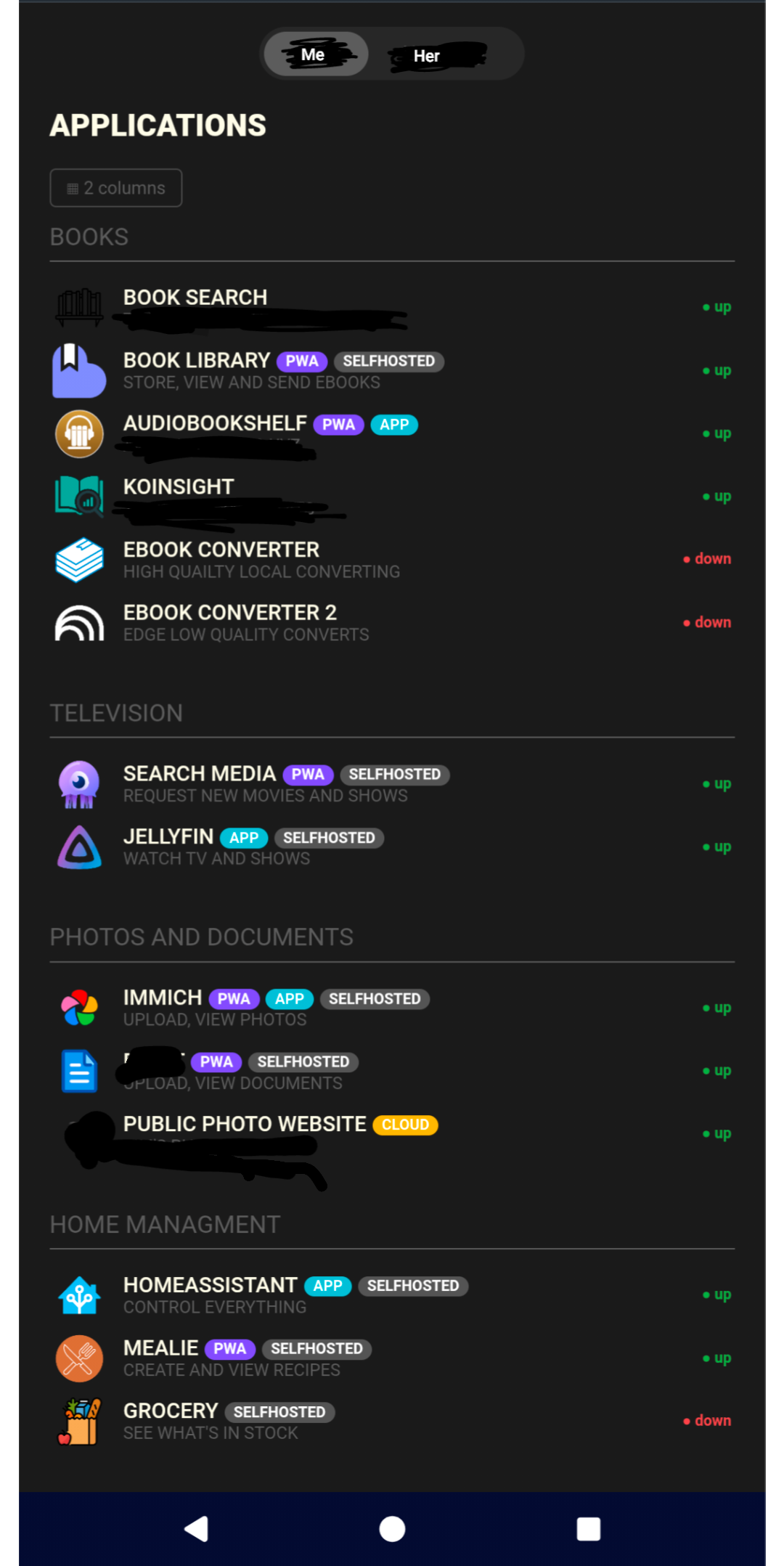Screen dimensions: 784x1566
Task: Open Homeassistant
Action: 211,1286
